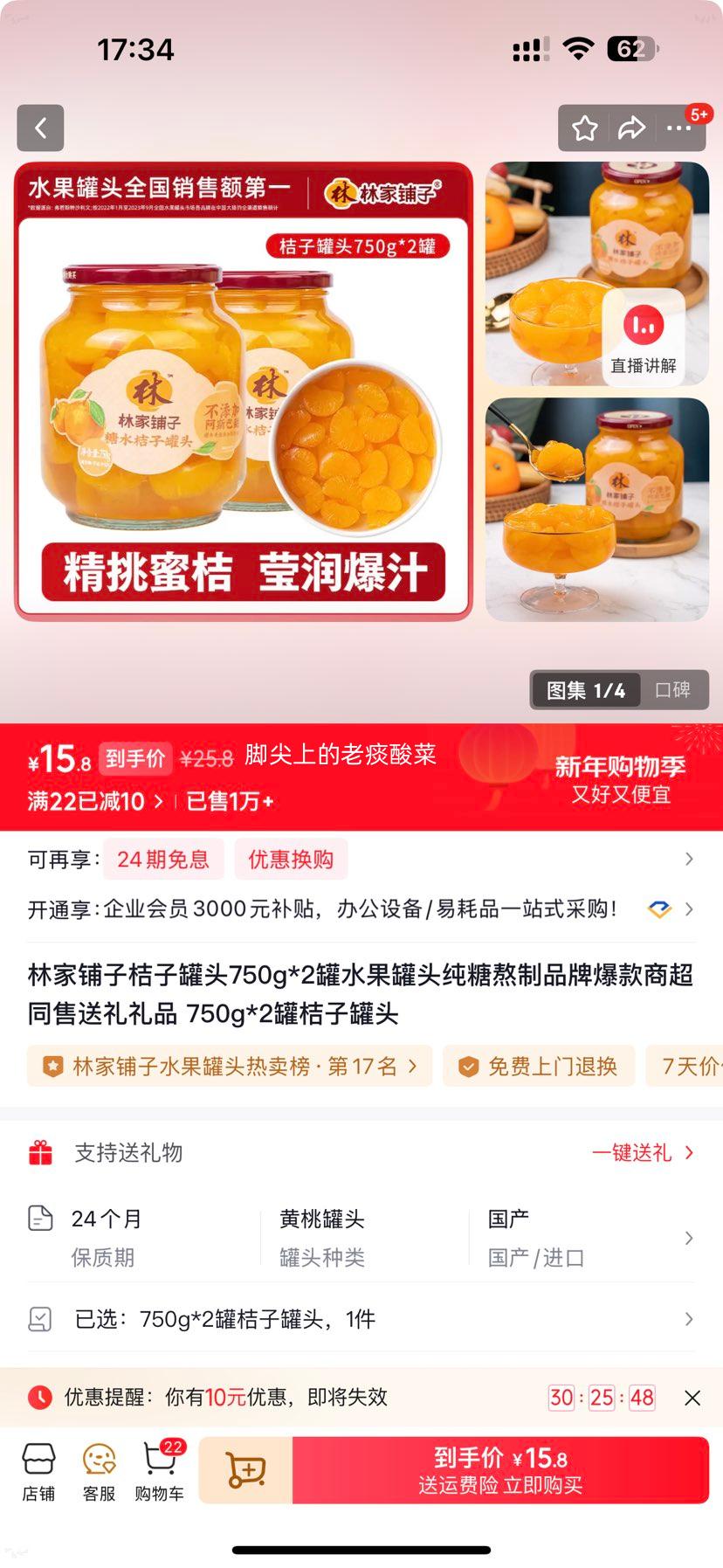Share the product via the share icon
Viewport: 723px width, 1568px height.
[x=630, y=128]
